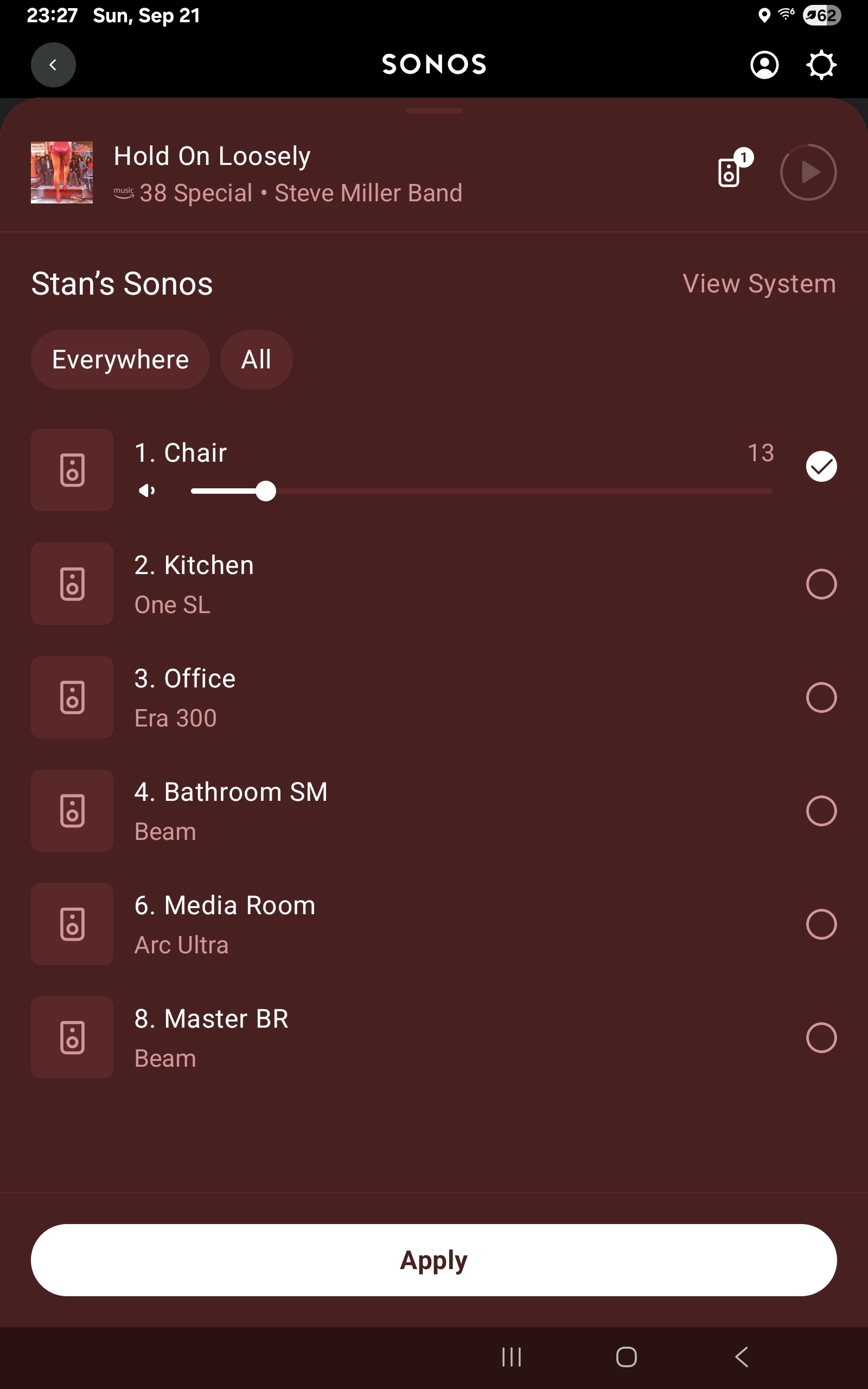The height and width of the screenshot is (1389, 868).
Task: Tap the now playing album art
Action: [x=61, y=172]
